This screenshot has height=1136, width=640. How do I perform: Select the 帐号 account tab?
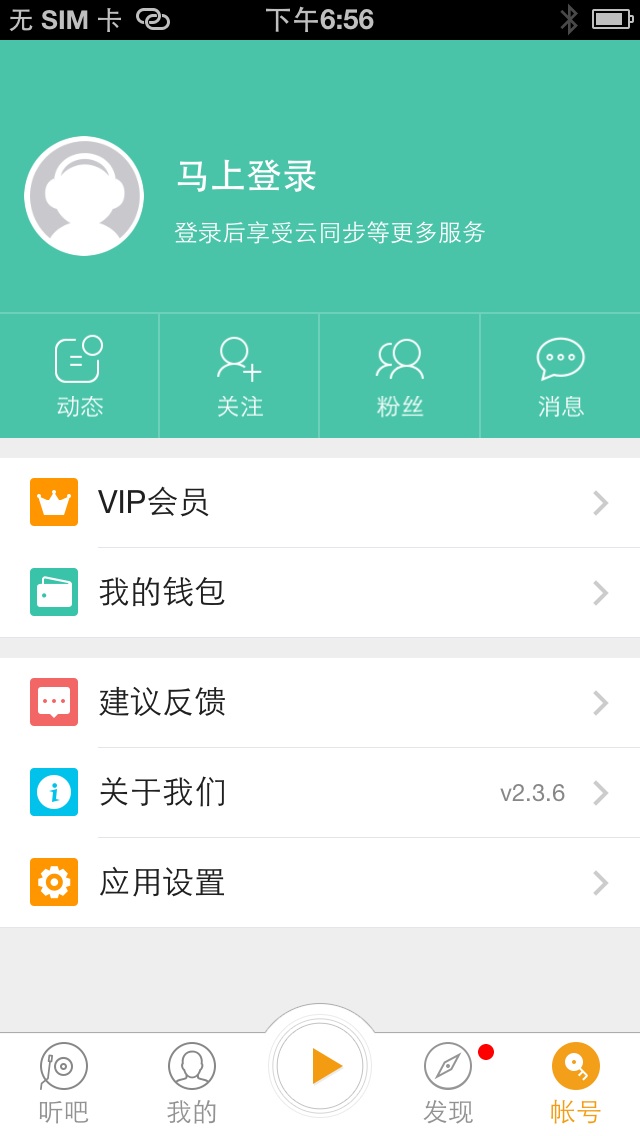(576, 1083)
